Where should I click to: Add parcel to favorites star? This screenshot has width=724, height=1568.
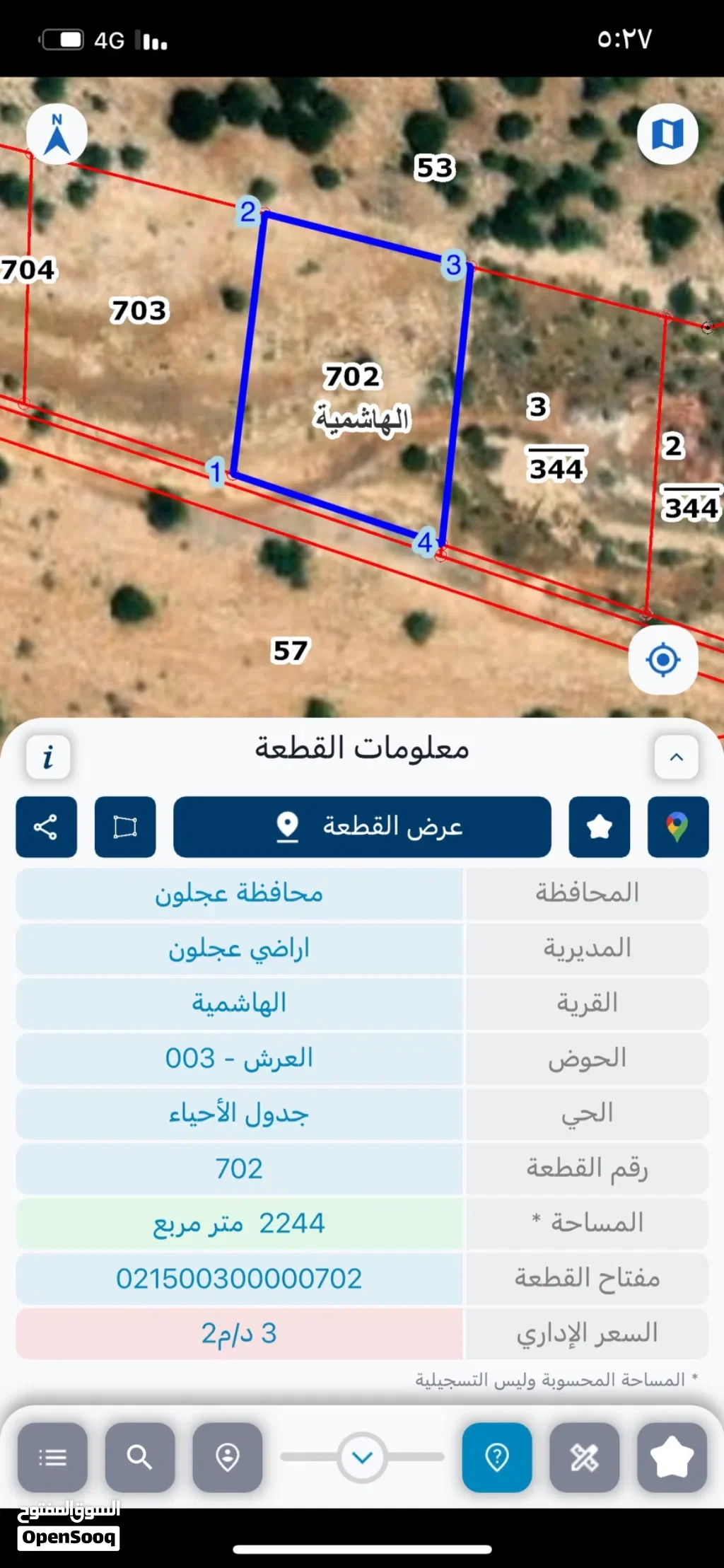tap(600, 827)
